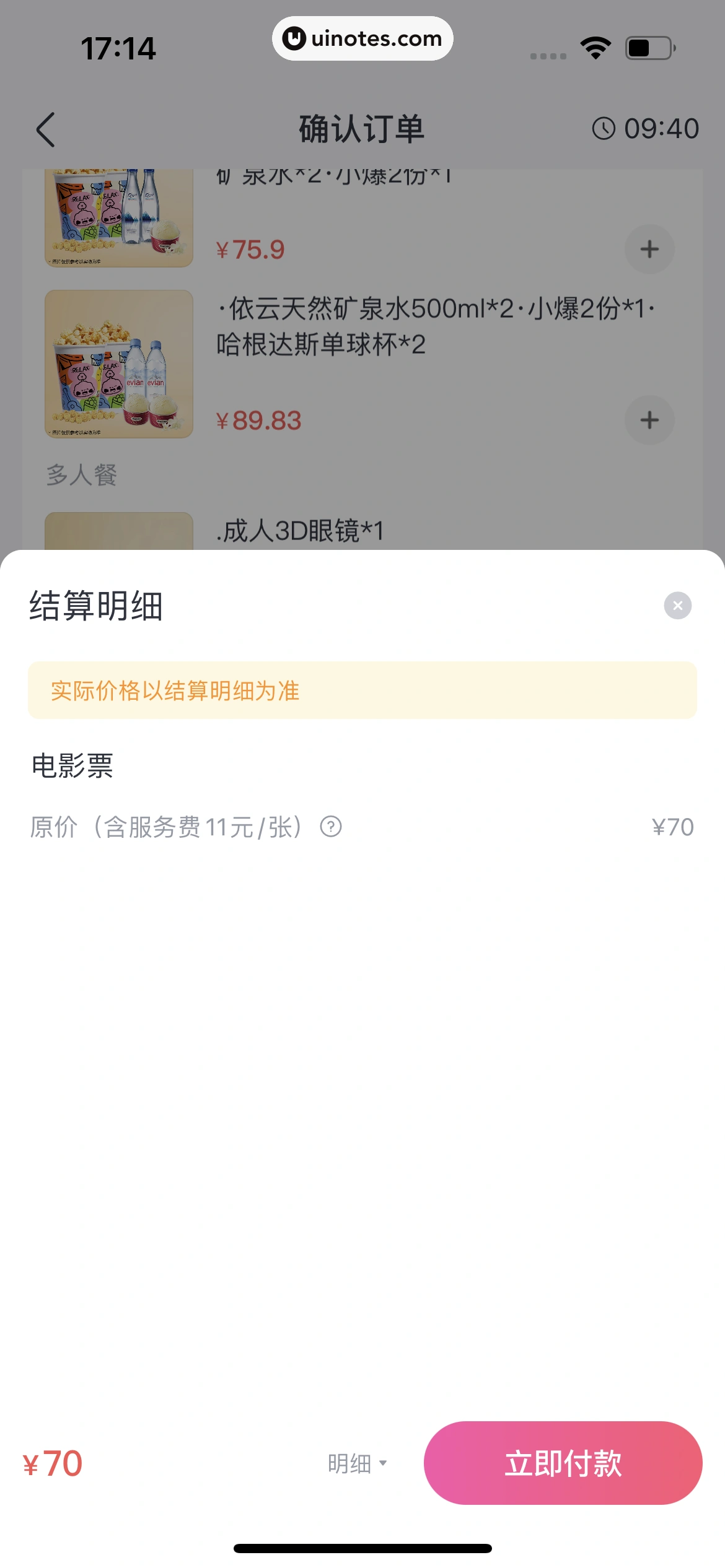Tap the ¥70 total price label

click(51, 1462)
